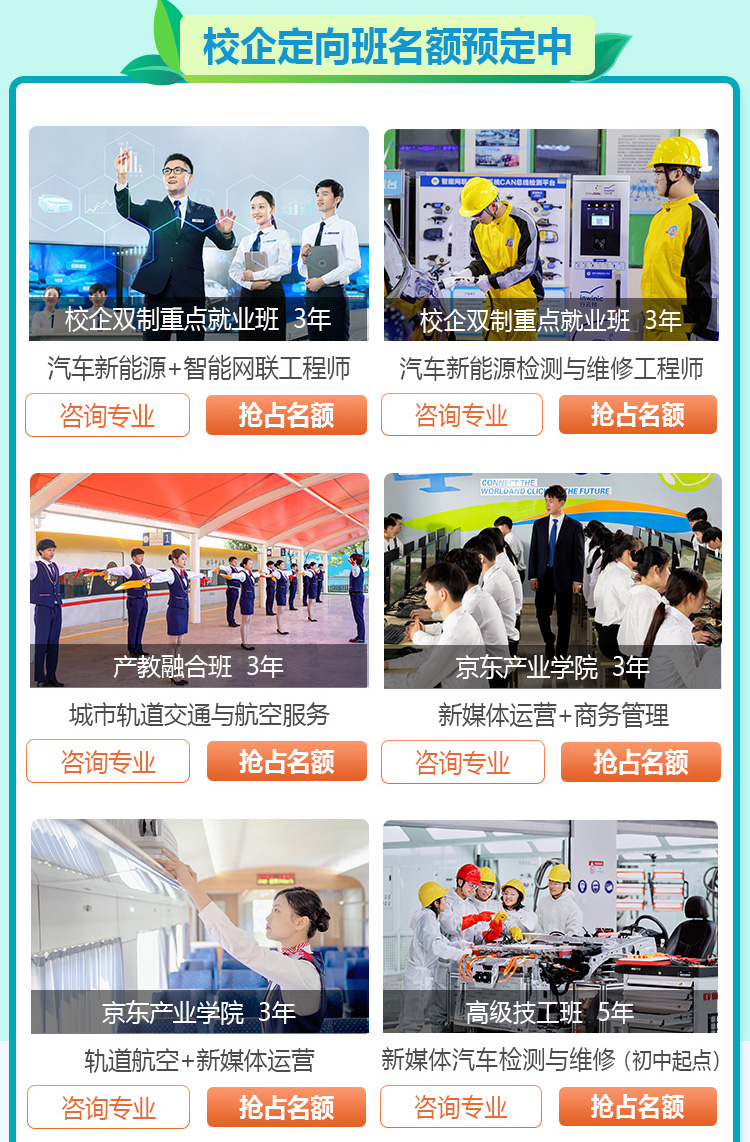Tap 咨询专业 for 汽车新能源+智能网联工程师
The width and height of the screenshot is (750, 1142).
point(107,415)
